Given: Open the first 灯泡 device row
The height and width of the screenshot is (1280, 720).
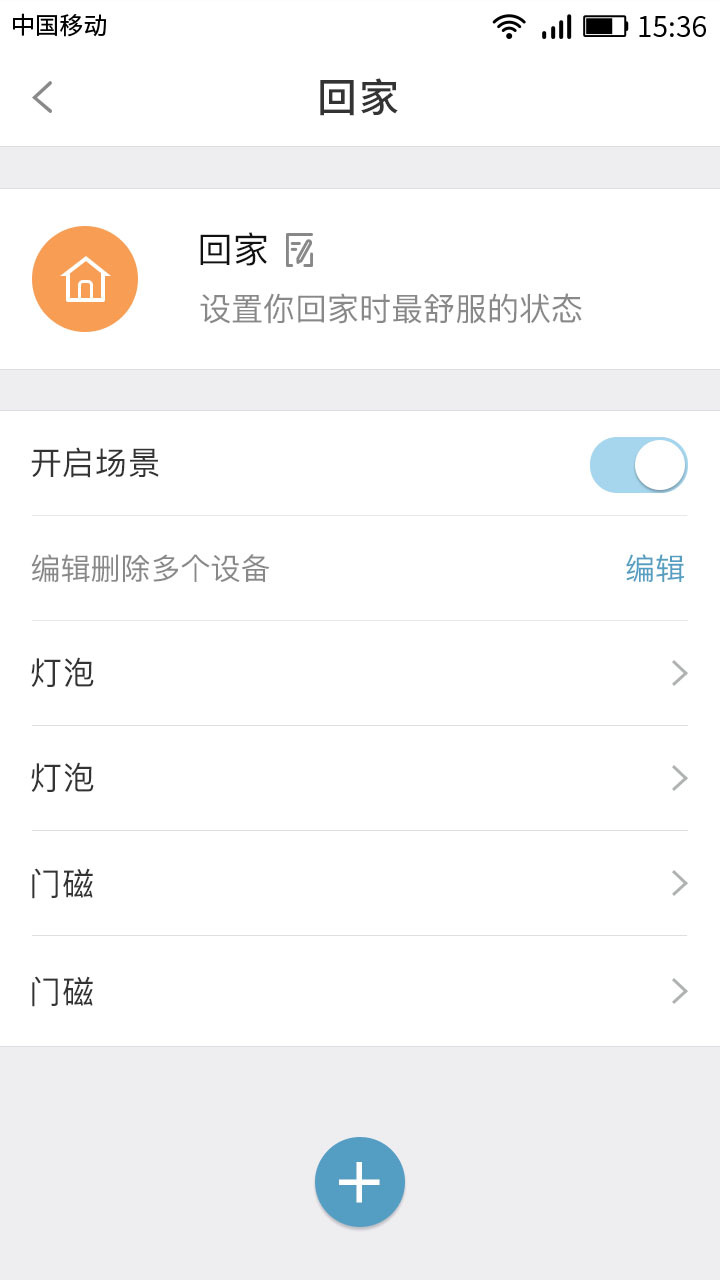Looking at the screenshot, I should pos(360,673).
